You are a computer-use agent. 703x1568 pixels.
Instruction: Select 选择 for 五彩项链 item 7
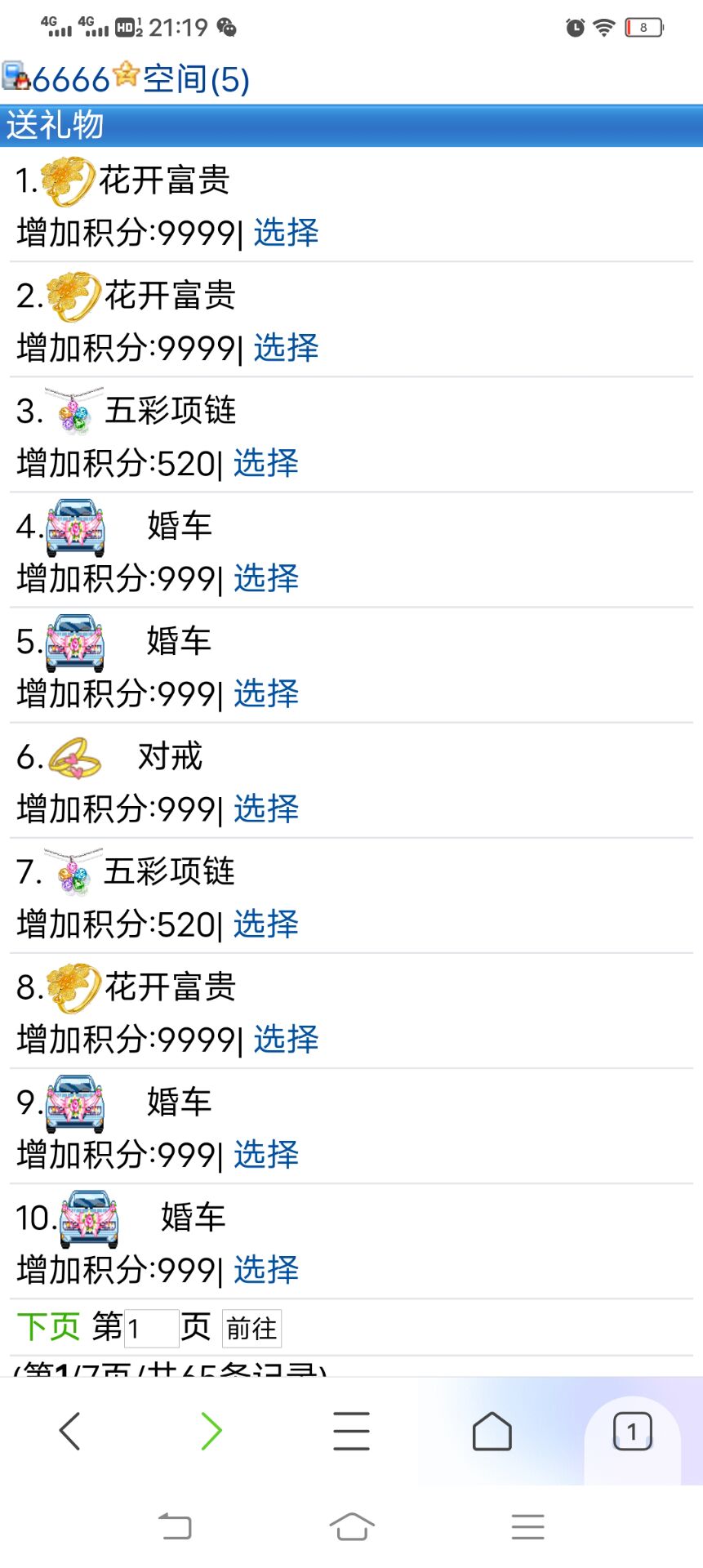(265, 925)
